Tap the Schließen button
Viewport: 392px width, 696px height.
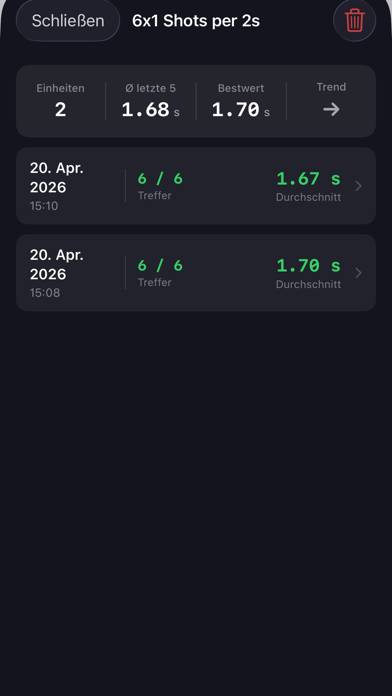click(x=68, y=21)
